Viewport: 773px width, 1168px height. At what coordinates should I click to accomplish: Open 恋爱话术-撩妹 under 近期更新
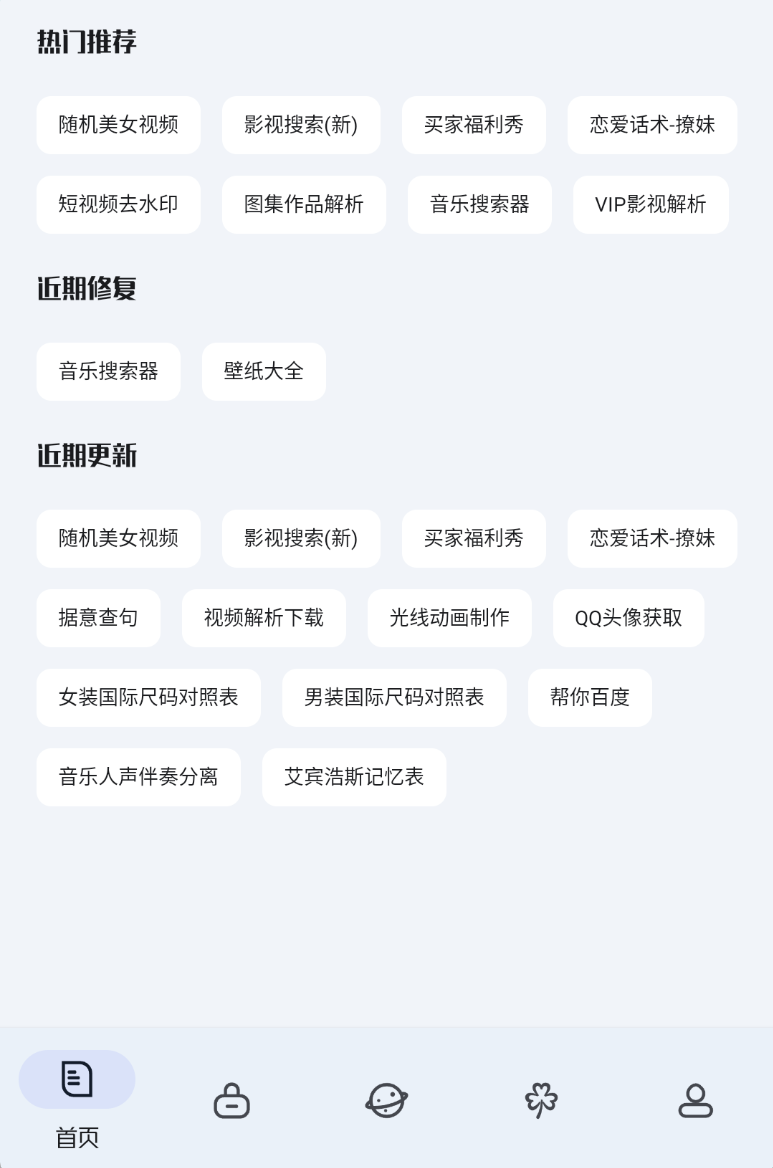(652, 539)
